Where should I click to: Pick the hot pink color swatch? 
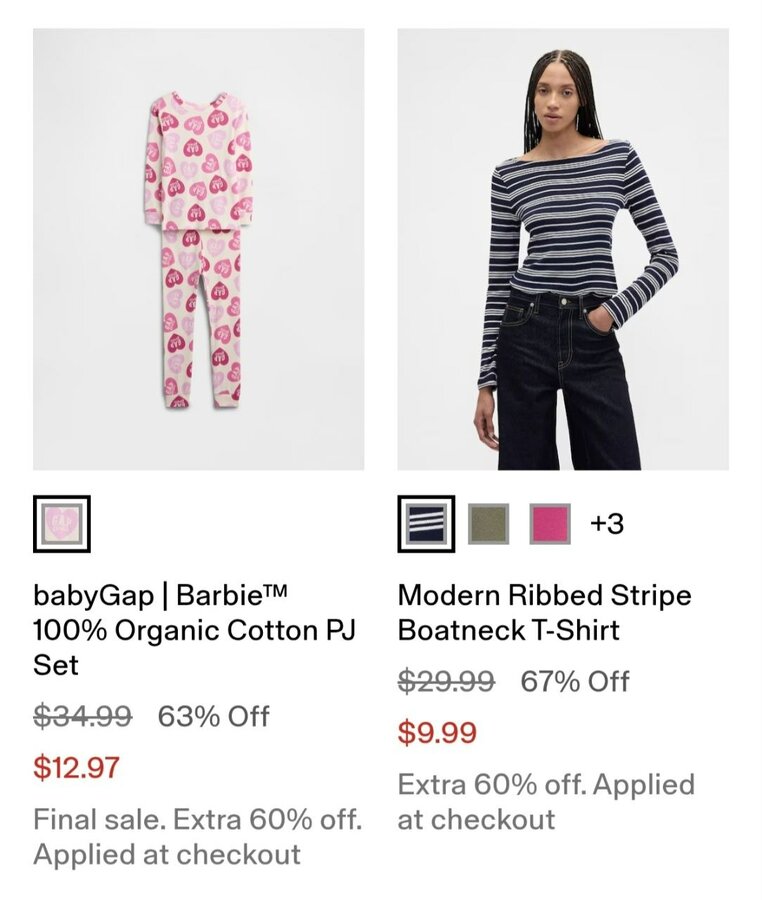coord(550,523)
